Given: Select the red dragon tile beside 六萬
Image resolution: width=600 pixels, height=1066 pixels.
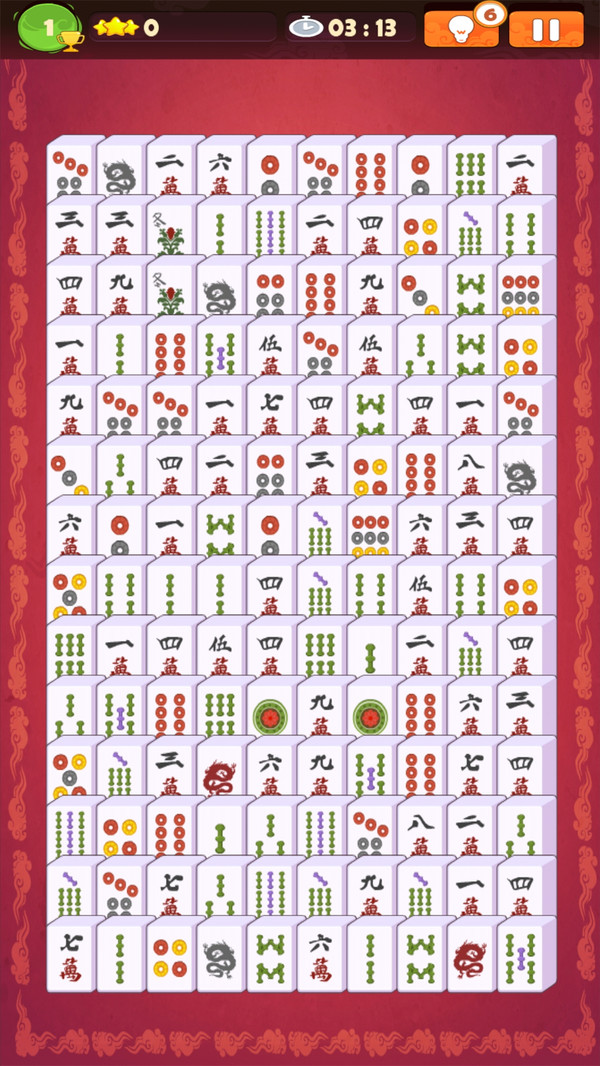Looking at the screenshot, I should point(219,773).
